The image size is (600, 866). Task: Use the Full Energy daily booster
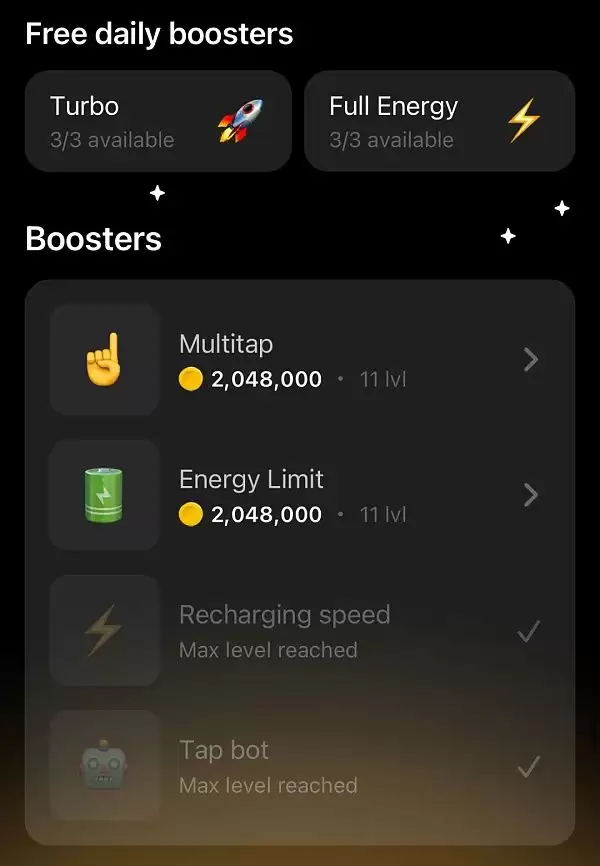pos(439,121)
